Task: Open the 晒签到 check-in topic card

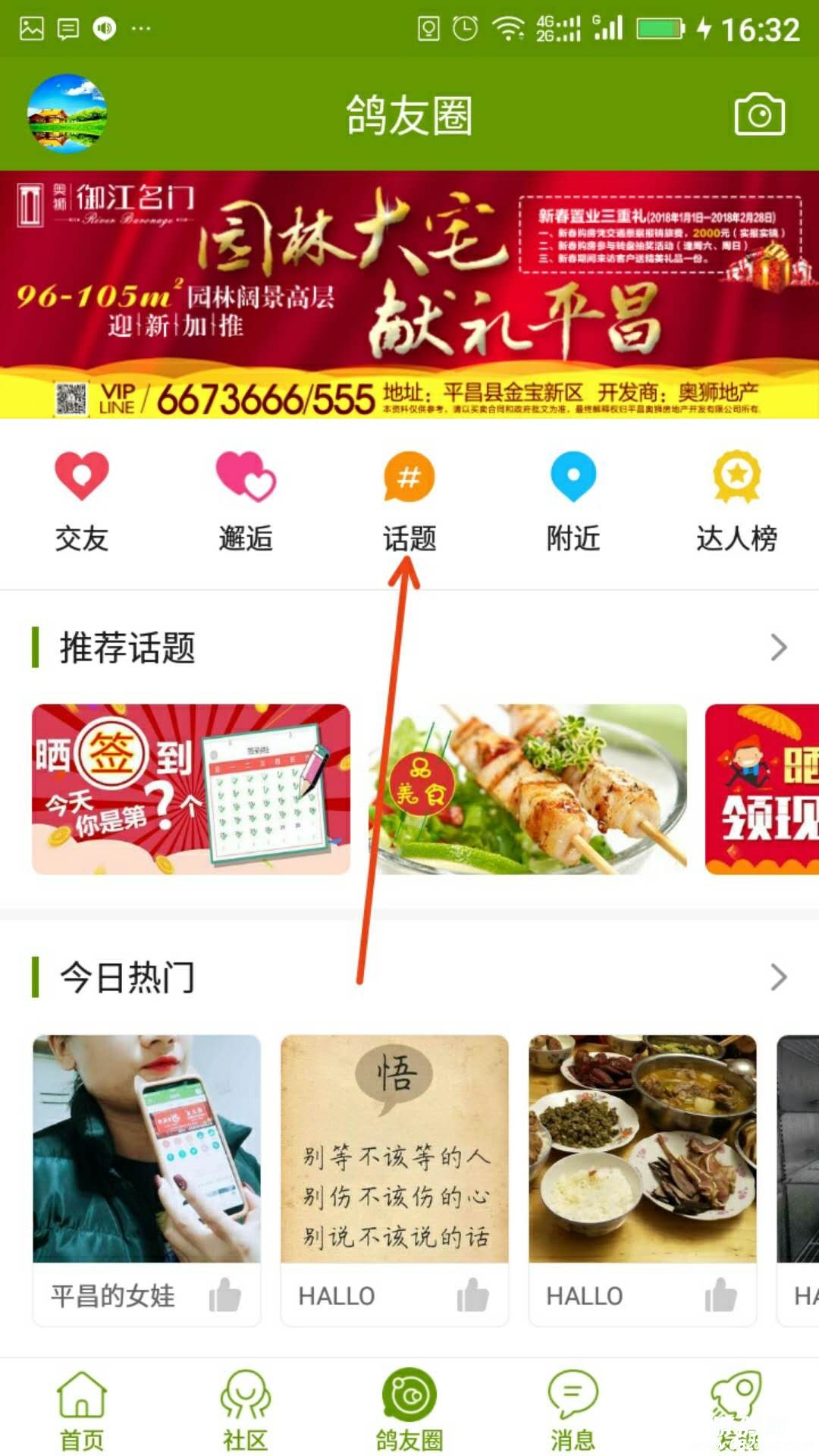Action: tap(191, 789)
